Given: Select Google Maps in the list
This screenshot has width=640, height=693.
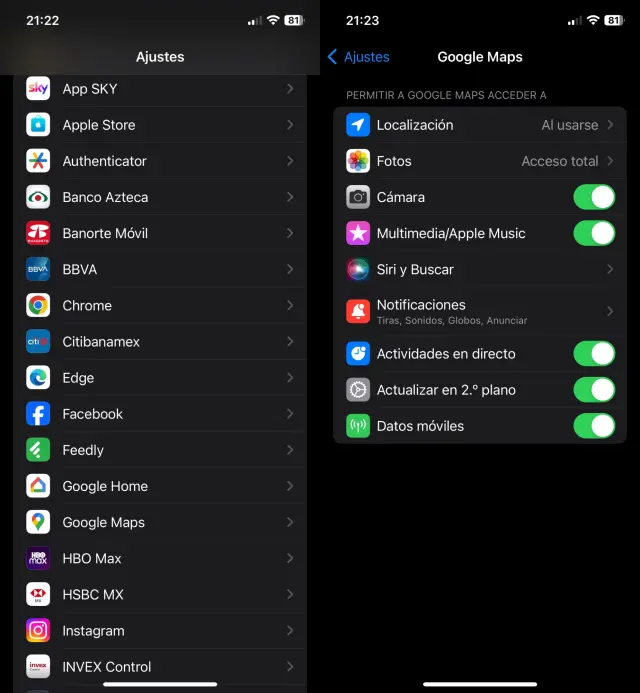Looking at the screenshot, I should (x=160, y=522).
